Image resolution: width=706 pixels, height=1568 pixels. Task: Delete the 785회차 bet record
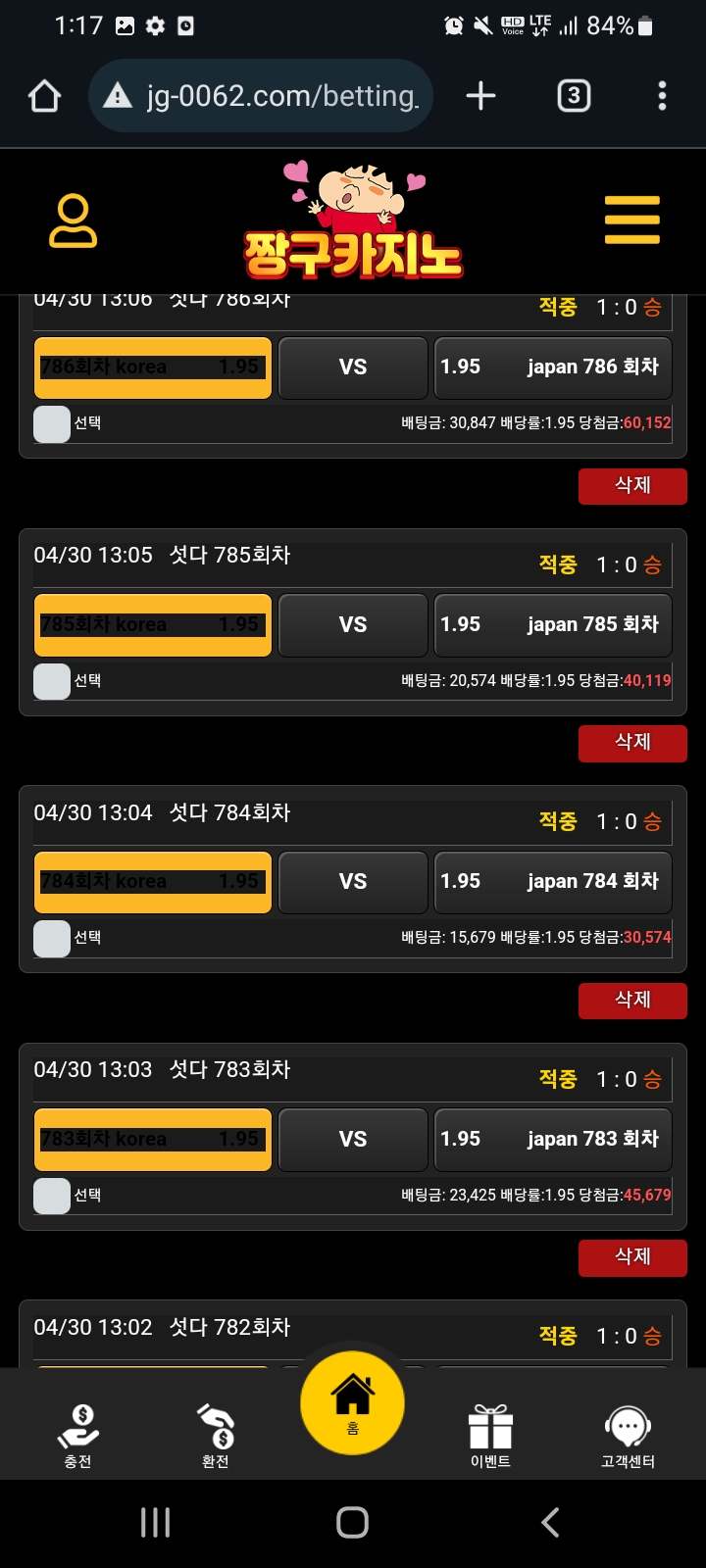tap(632, 743)
